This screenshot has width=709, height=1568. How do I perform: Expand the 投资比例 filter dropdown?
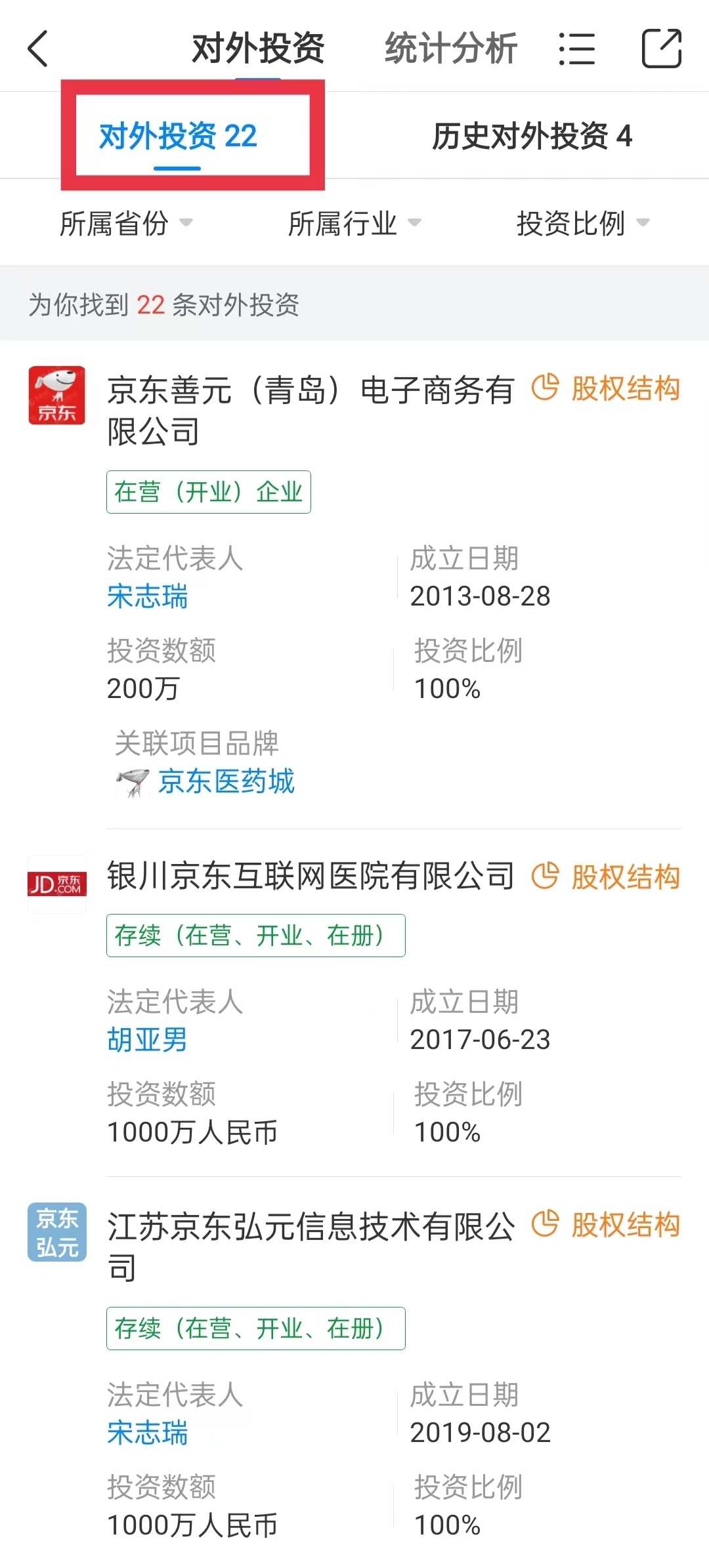(x=583, y=223)
